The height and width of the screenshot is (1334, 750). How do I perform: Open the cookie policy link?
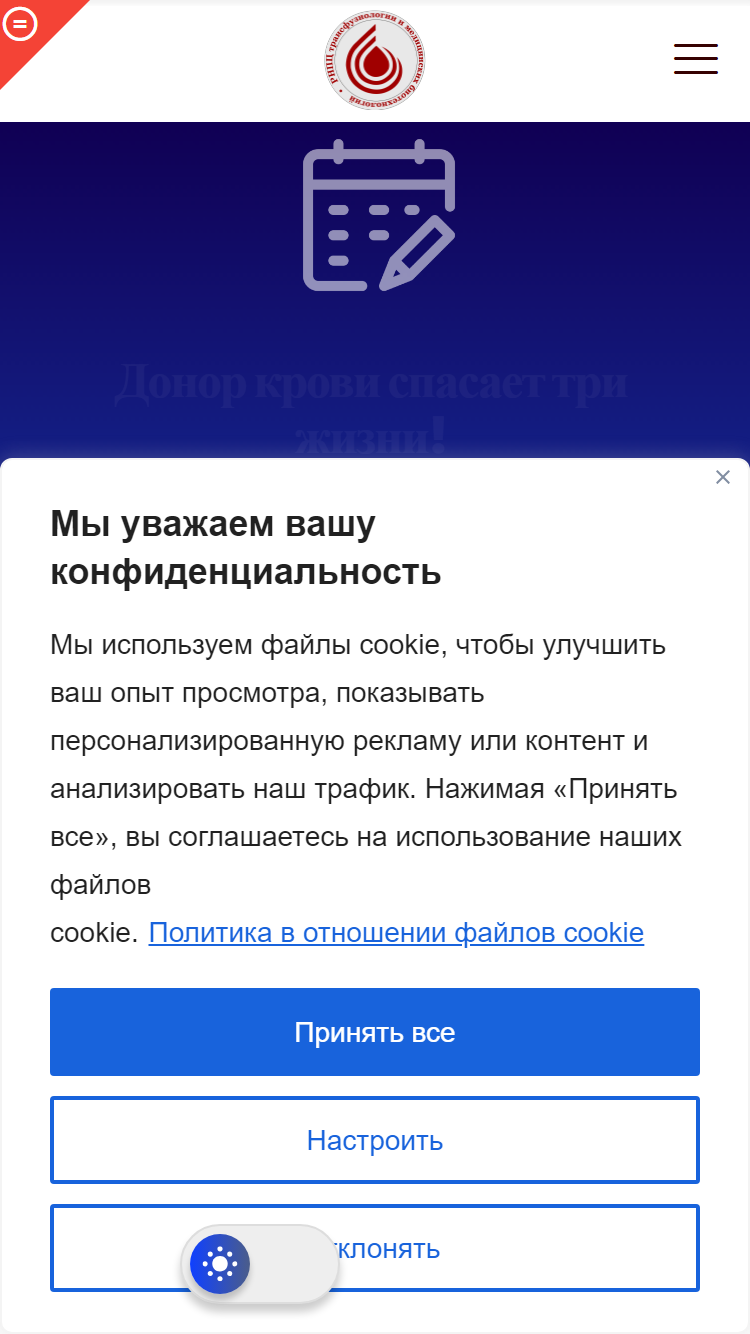coord(396,933)
